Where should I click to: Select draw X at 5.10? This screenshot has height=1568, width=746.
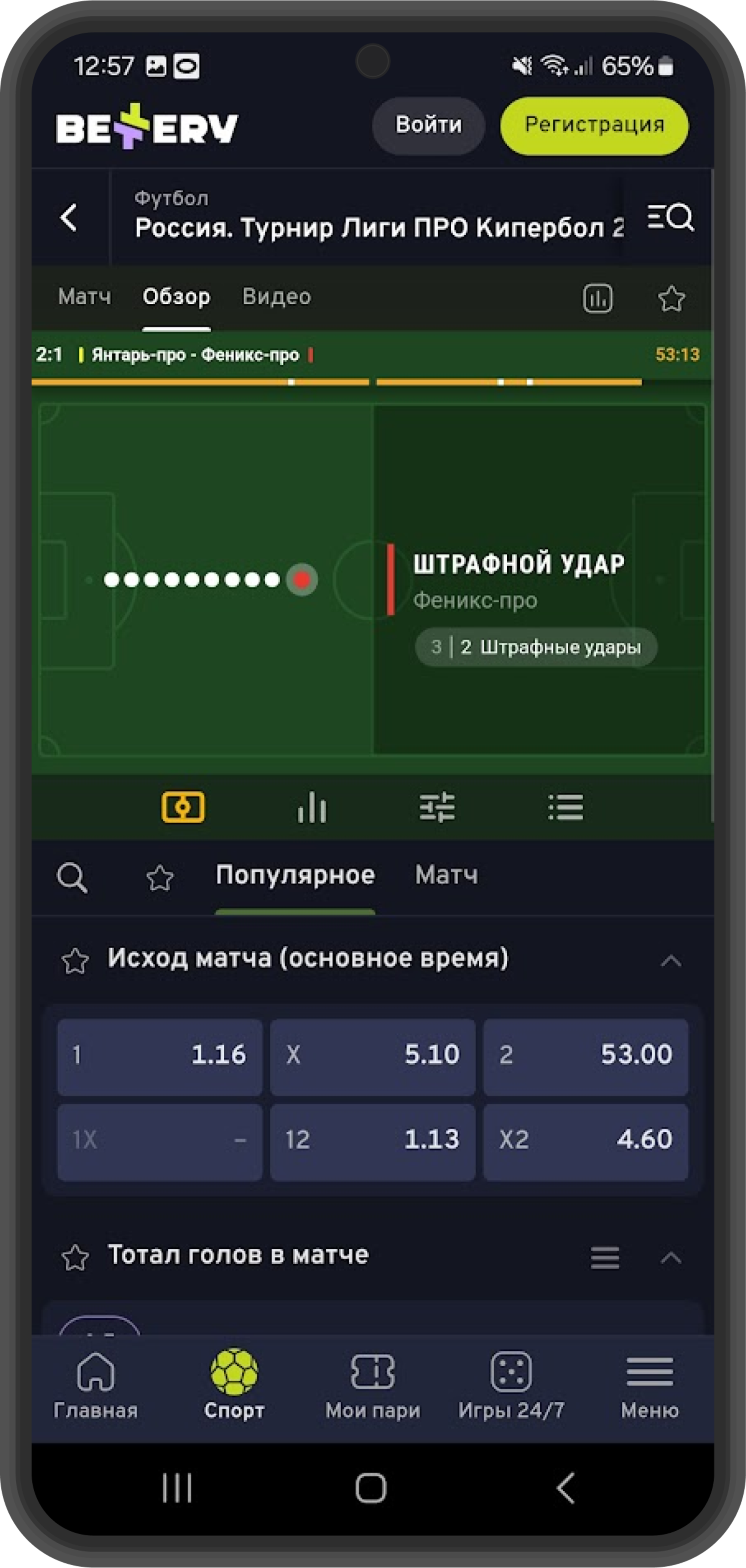372,1054
